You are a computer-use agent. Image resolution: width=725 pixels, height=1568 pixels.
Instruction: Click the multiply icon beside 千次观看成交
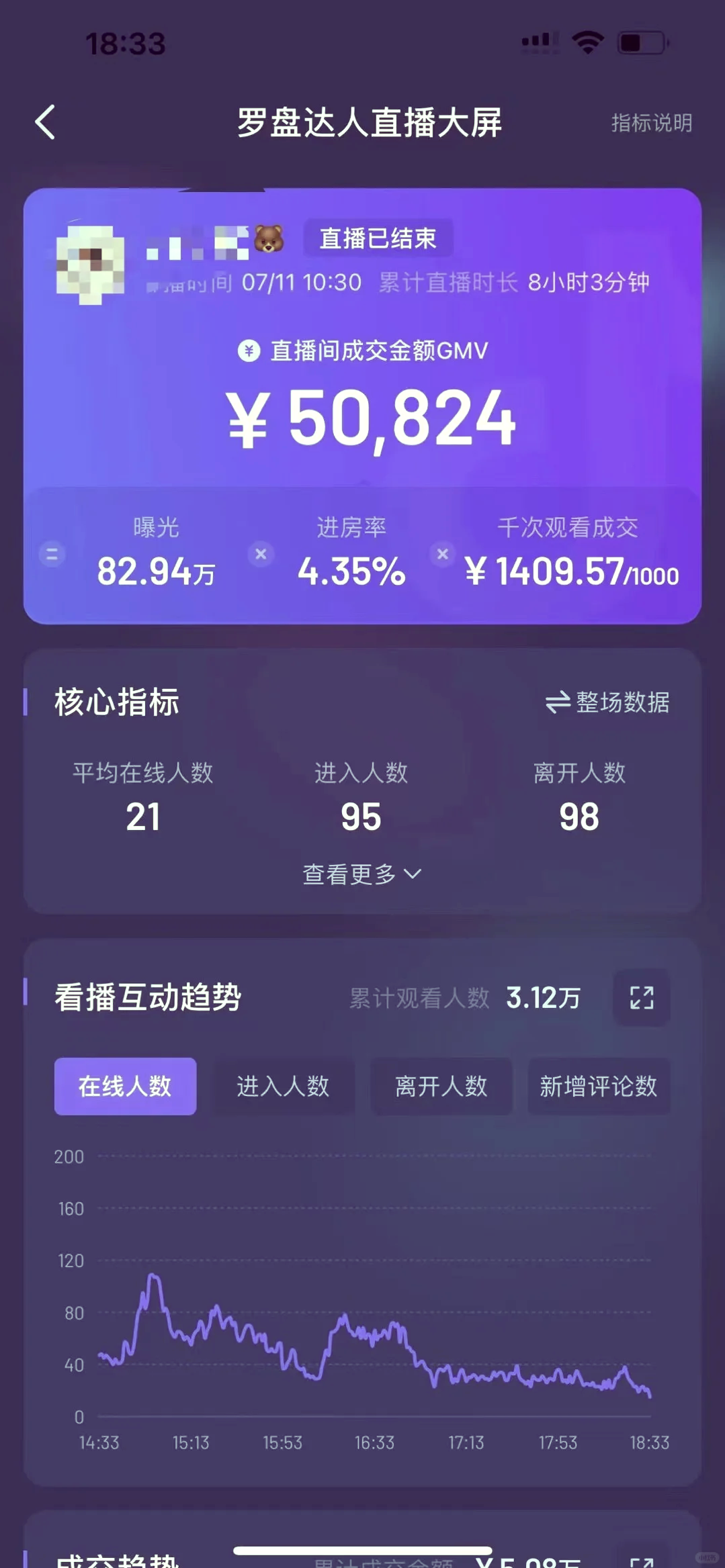[443, 555]
